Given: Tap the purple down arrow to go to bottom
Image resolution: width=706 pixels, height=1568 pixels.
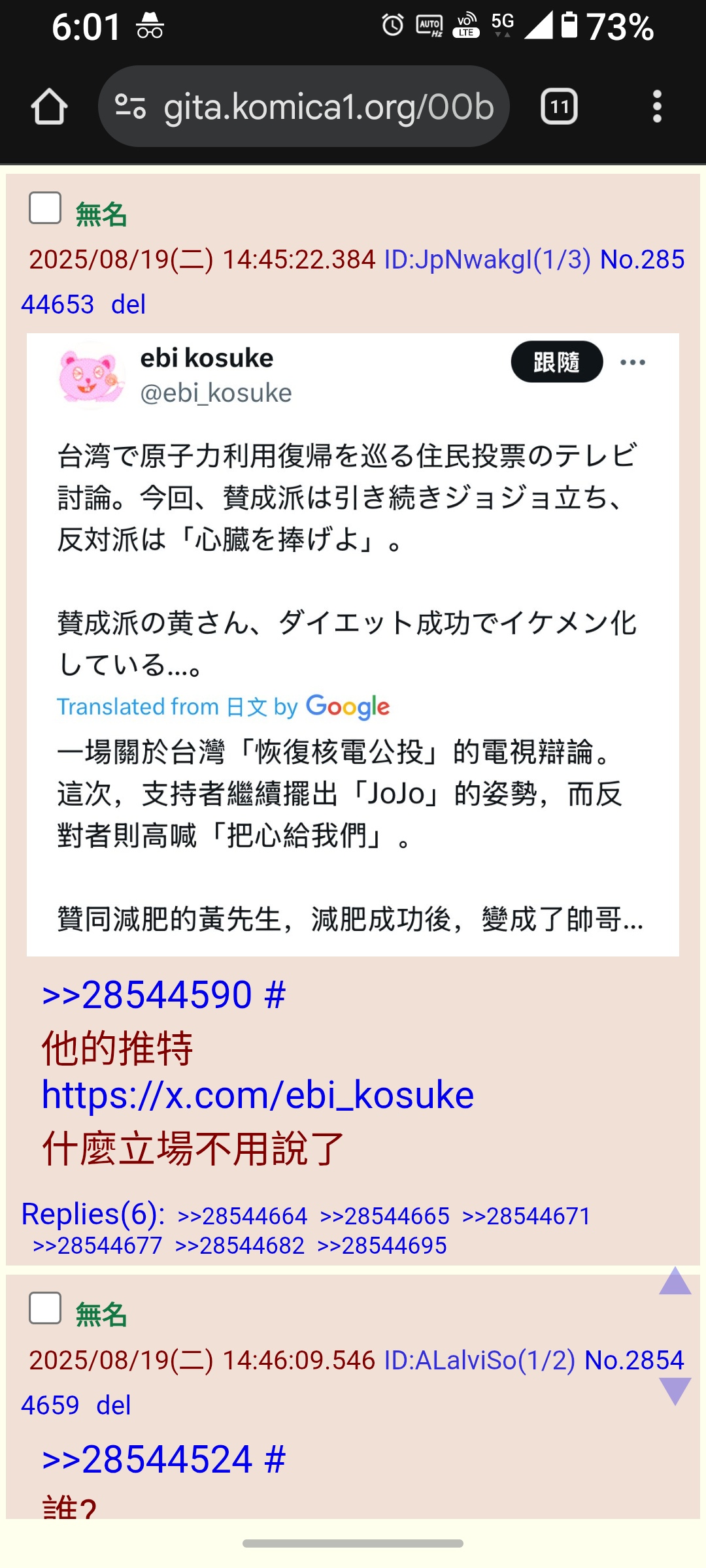Looking at the screenshot, I should (675, 1391).
